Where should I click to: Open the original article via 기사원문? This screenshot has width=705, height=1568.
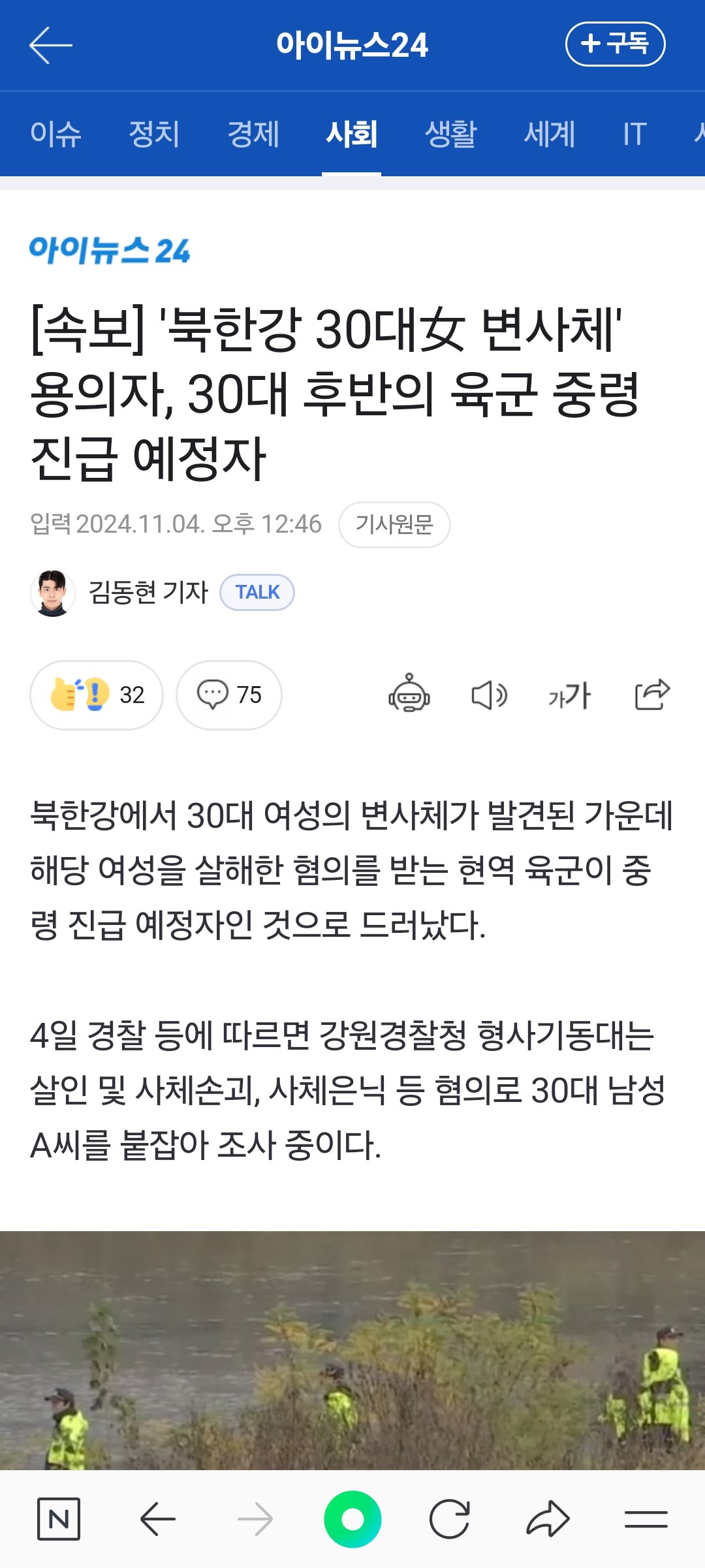(x=394, y=524)
